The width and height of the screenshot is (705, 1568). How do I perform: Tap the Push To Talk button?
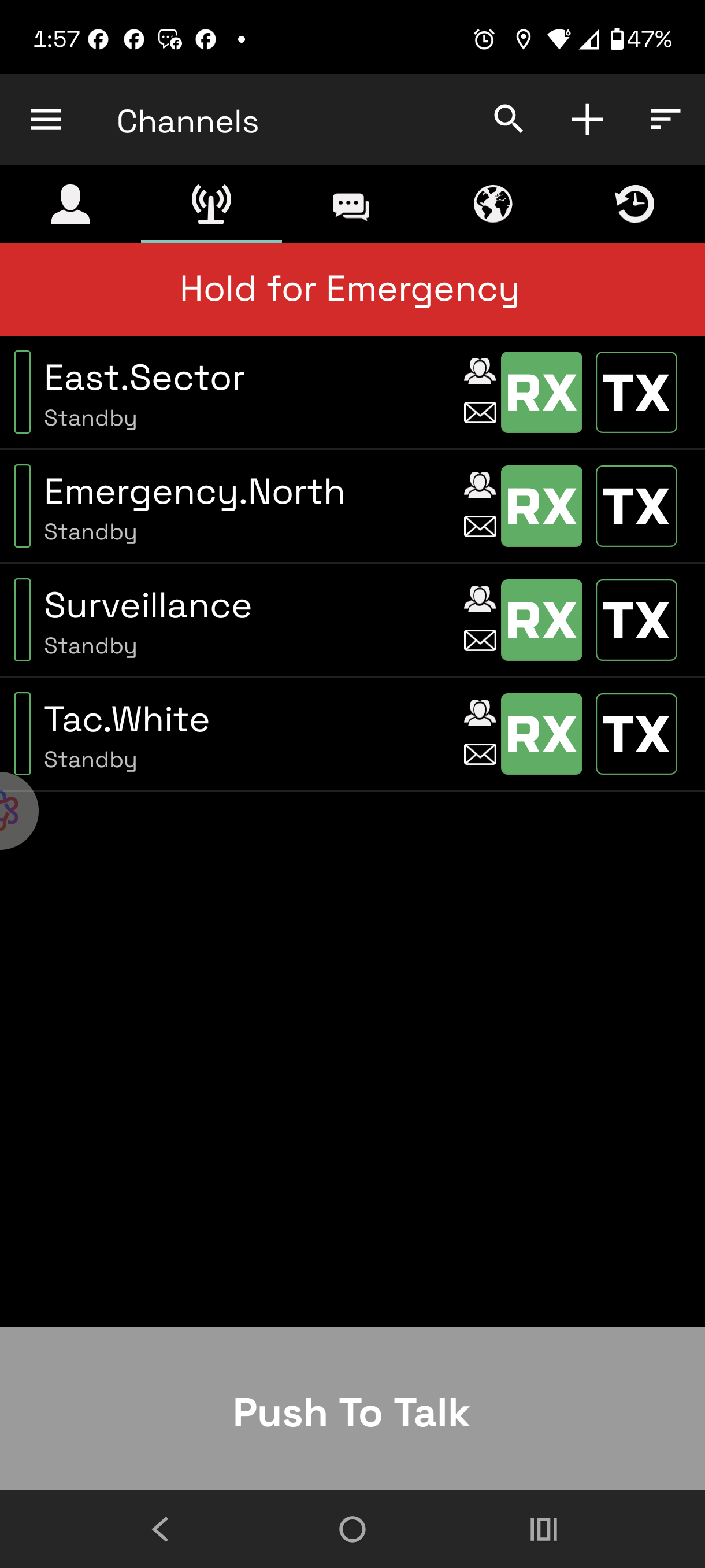[352, 1411]
